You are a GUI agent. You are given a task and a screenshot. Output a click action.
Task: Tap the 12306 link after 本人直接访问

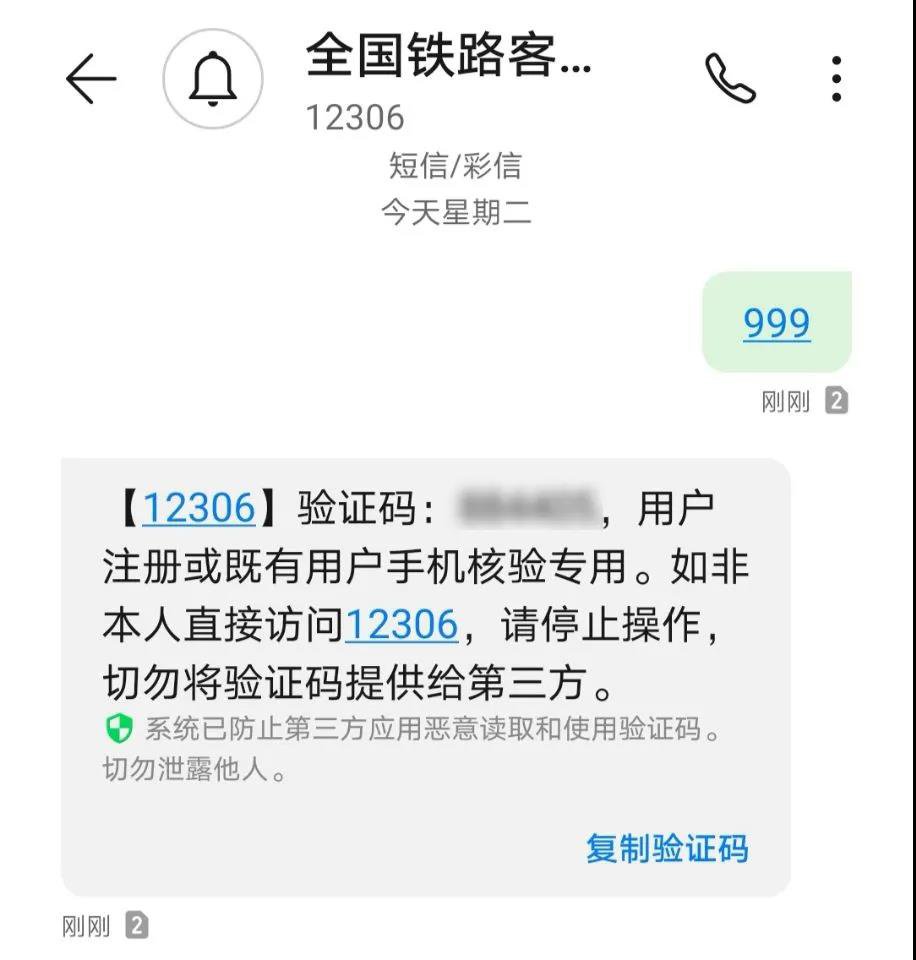[x=401, y=626]
